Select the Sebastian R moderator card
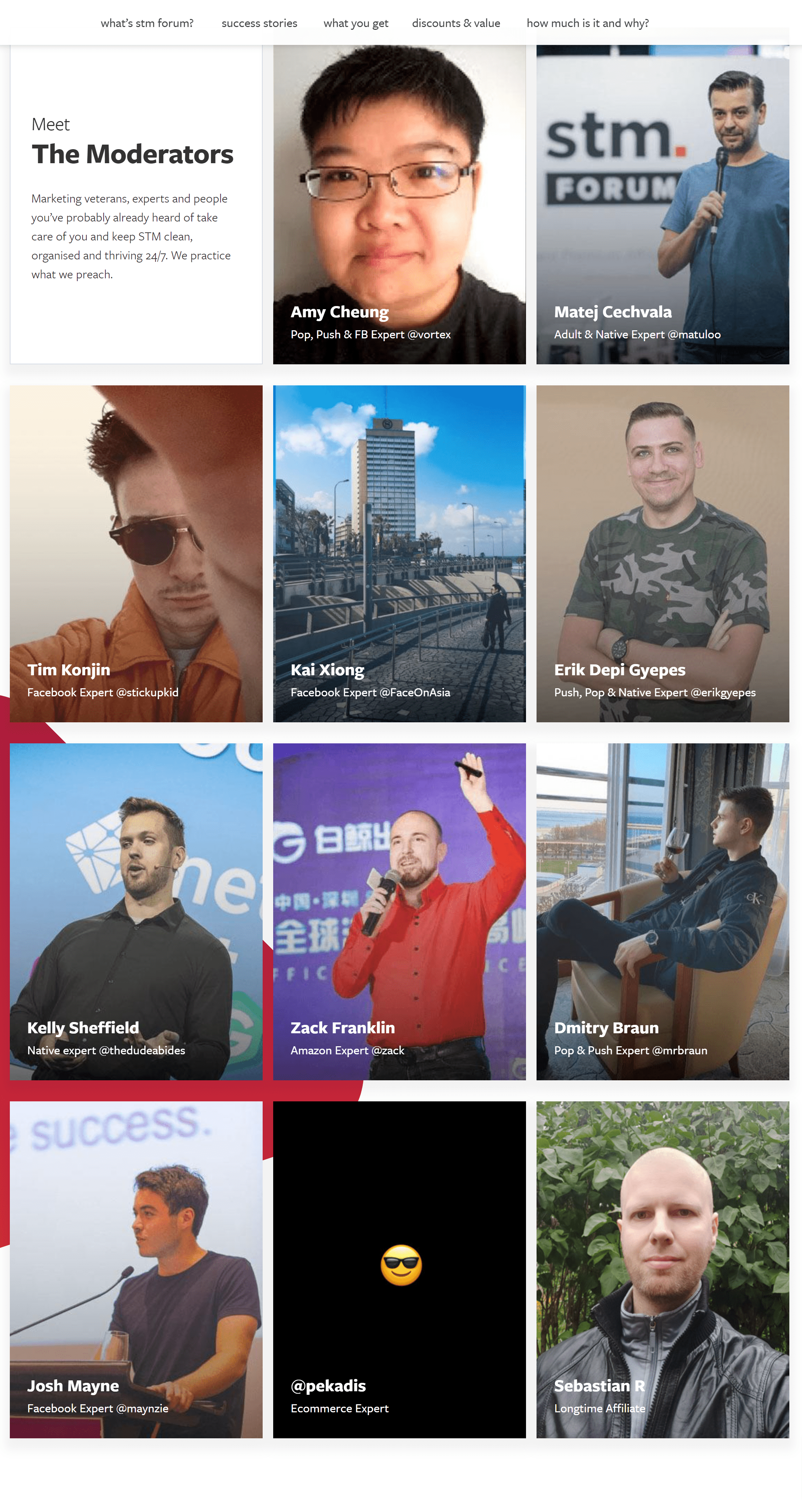802x1512 pixels. [662, 1269]
